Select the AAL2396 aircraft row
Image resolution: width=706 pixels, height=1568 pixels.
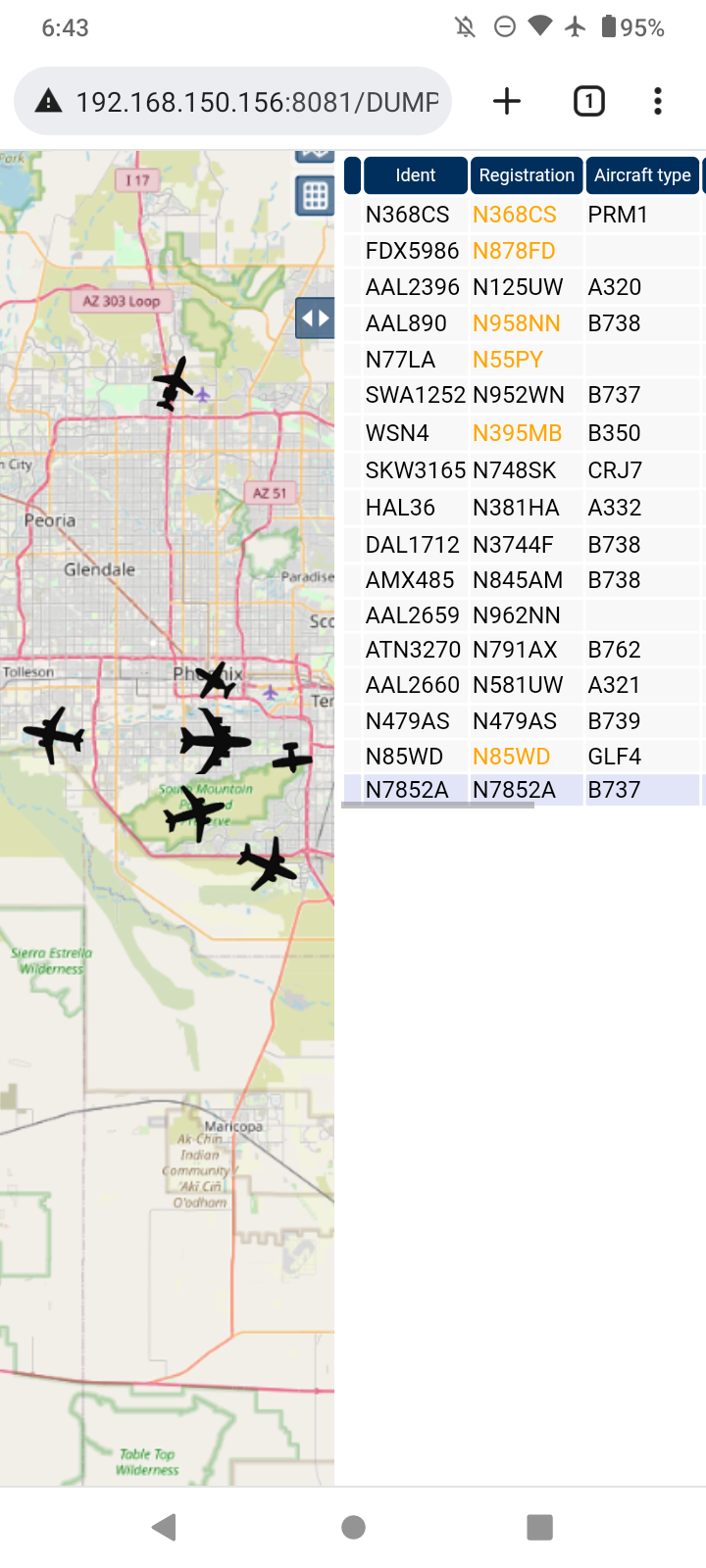coord(524,287)
